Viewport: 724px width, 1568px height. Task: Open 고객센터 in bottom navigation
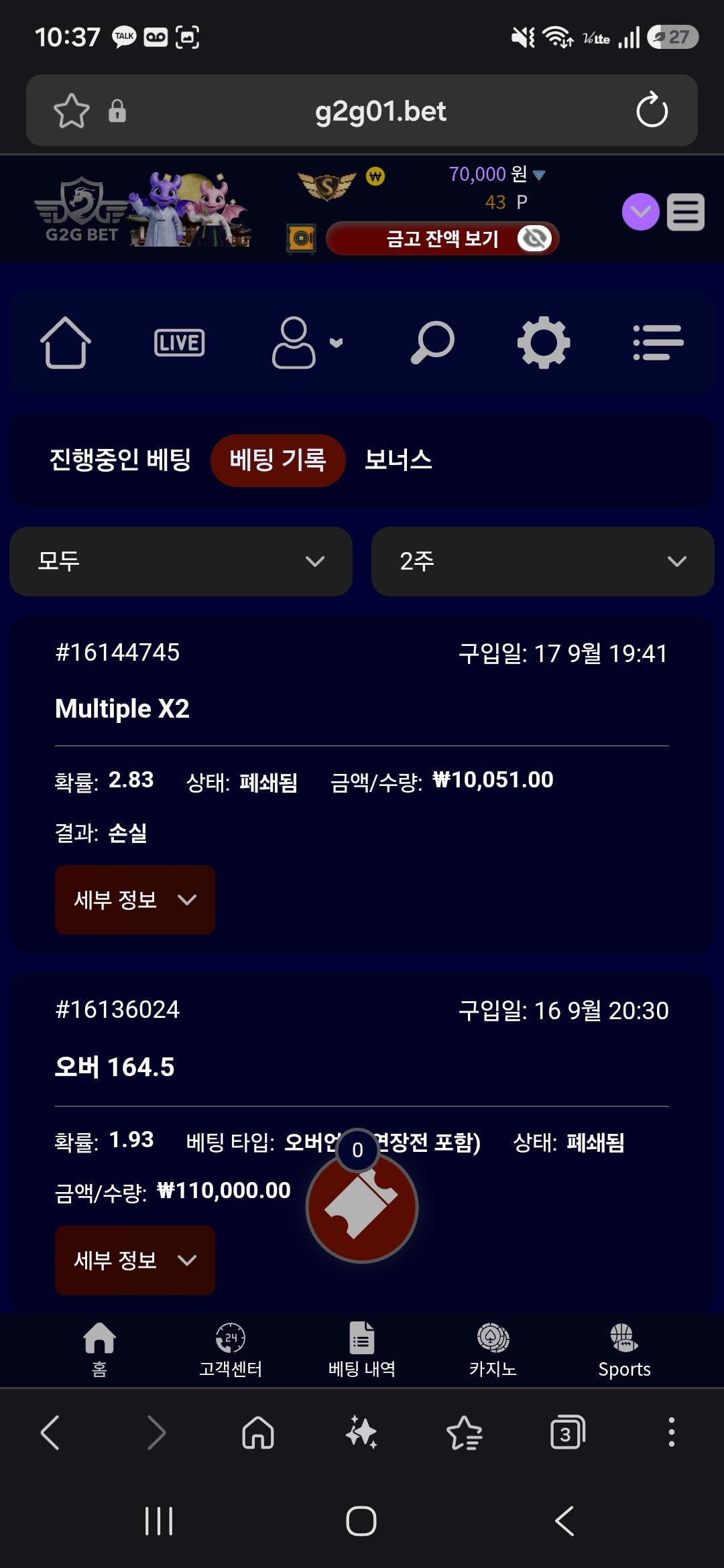tap(231, 1350)
